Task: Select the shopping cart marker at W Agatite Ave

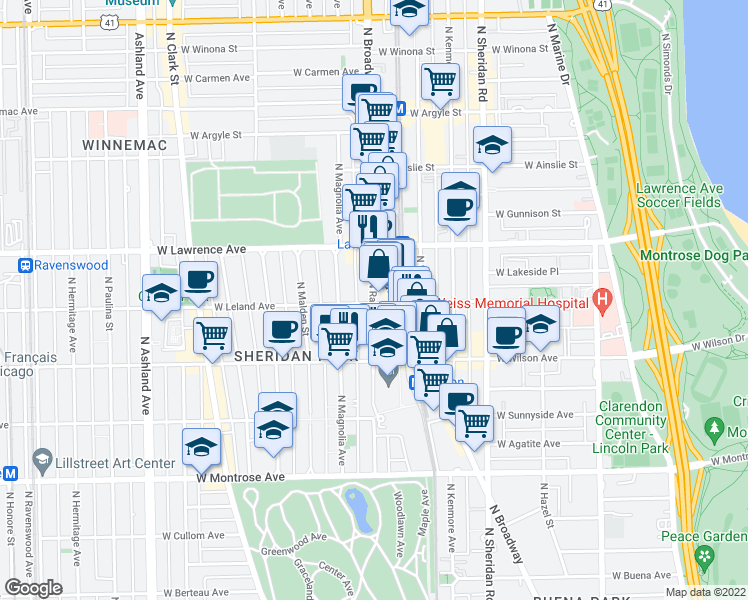Action: [474, 420]
